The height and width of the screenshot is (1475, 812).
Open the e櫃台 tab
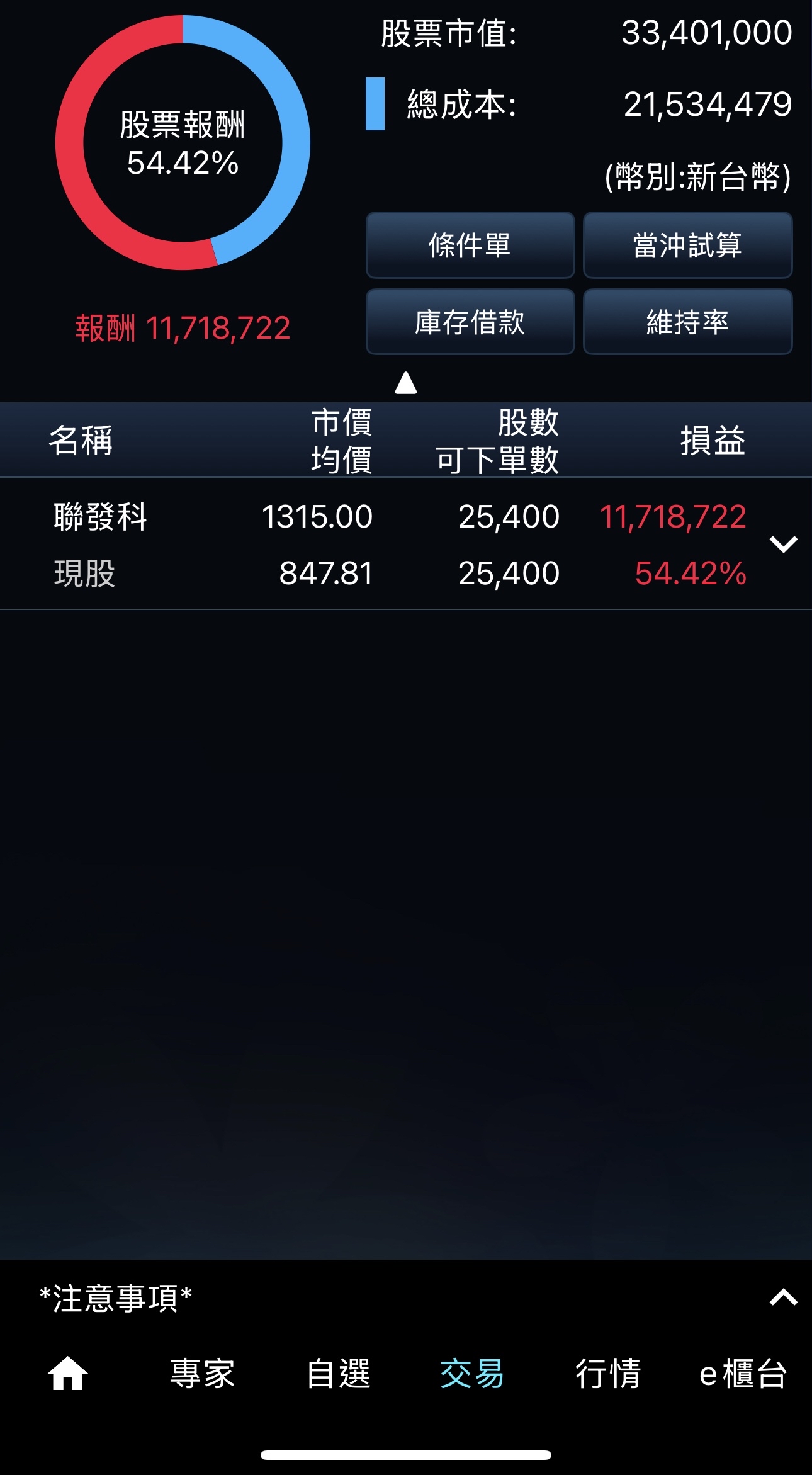coord(743,1373)
